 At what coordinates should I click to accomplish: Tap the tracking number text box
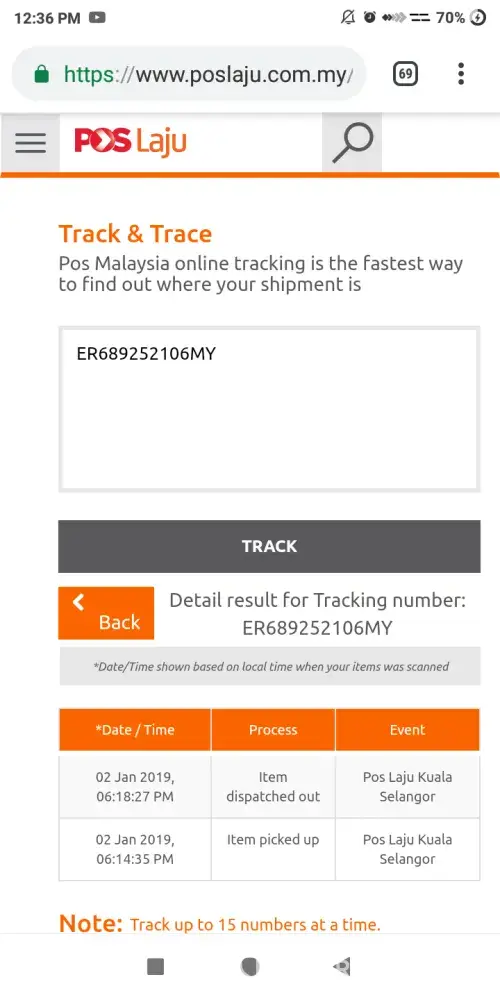point(268,409)
